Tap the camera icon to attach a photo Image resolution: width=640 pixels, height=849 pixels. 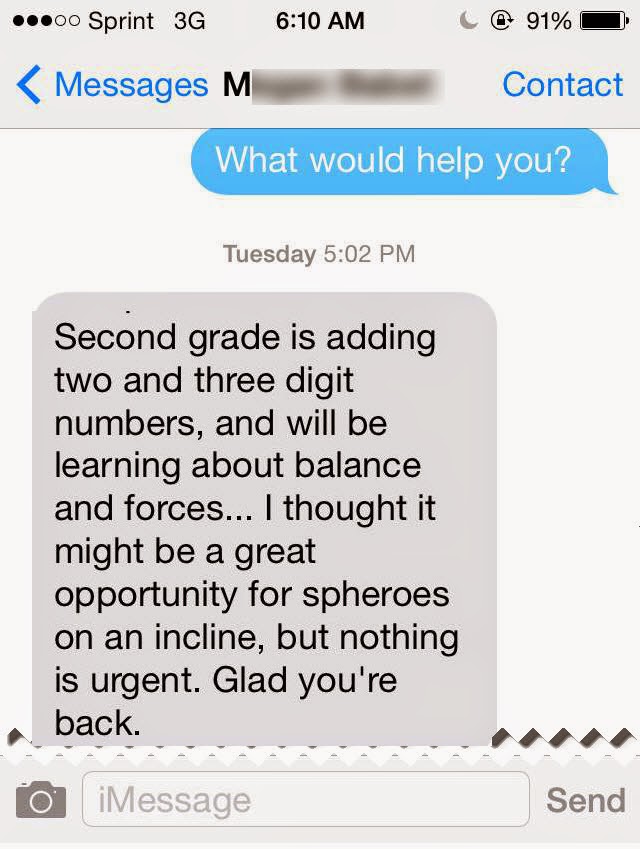40,800
